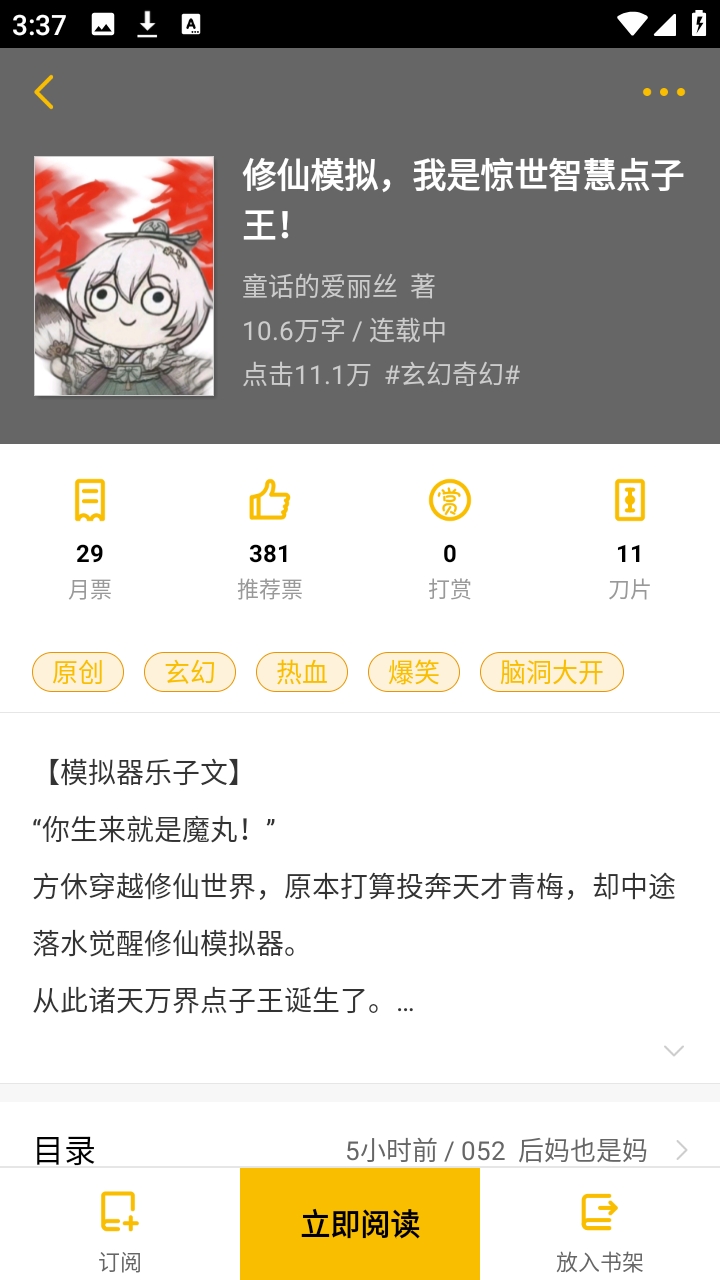The height and width of the screenshot is (1280, 720).
Task: Open the novel's cover image
Action: point(124,276)
